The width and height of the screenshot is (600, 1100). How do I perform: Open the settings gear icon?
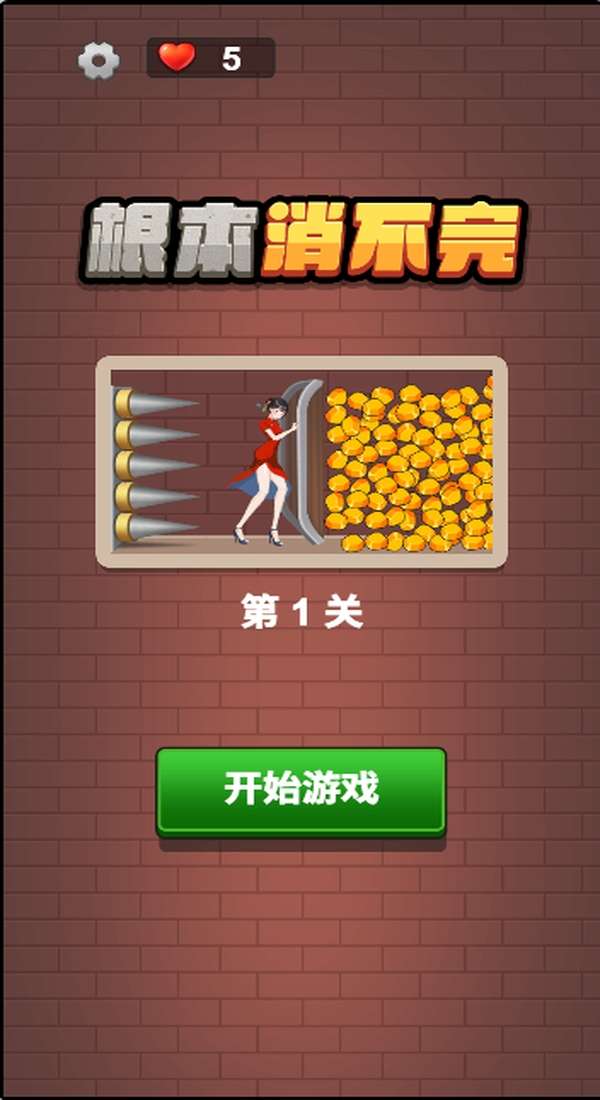99,61
